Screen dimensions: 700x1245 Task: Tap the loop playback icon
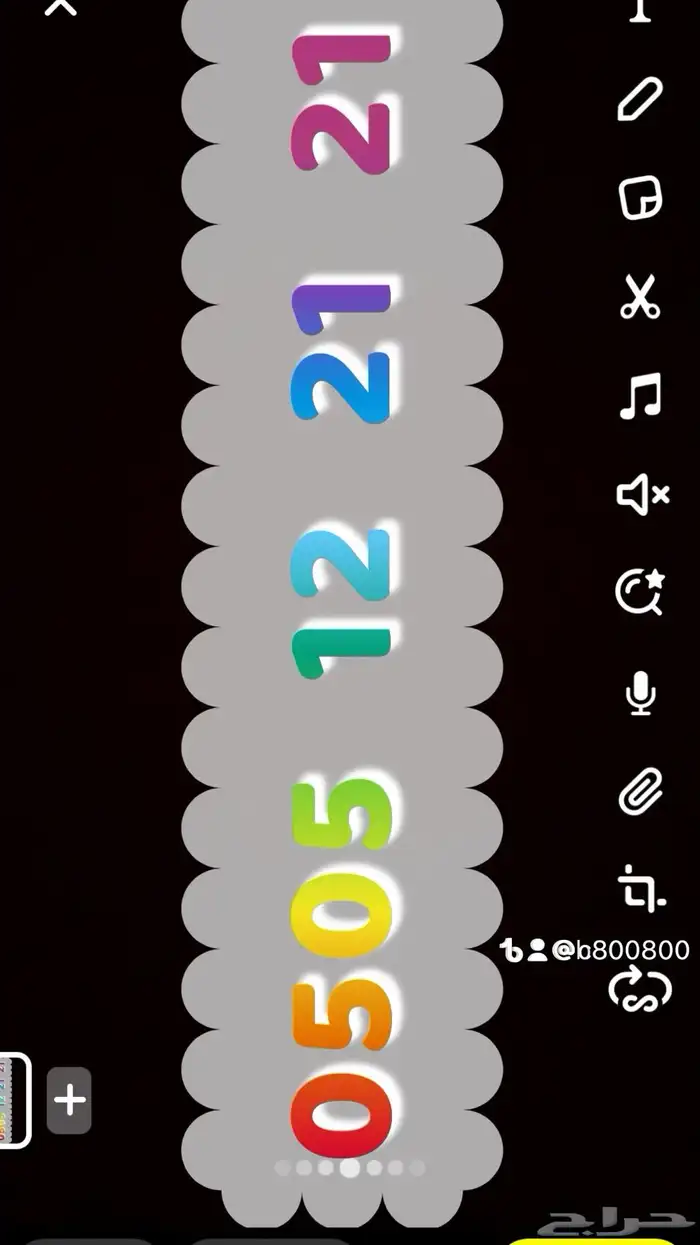click(640, 990)
